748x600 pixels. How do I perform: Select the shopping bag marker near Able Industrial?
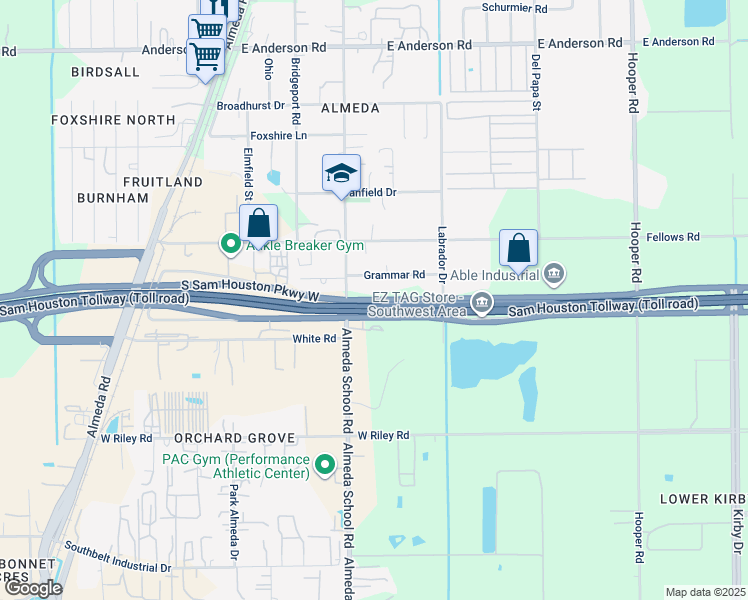pyautogui.click(x=519, y=249)
